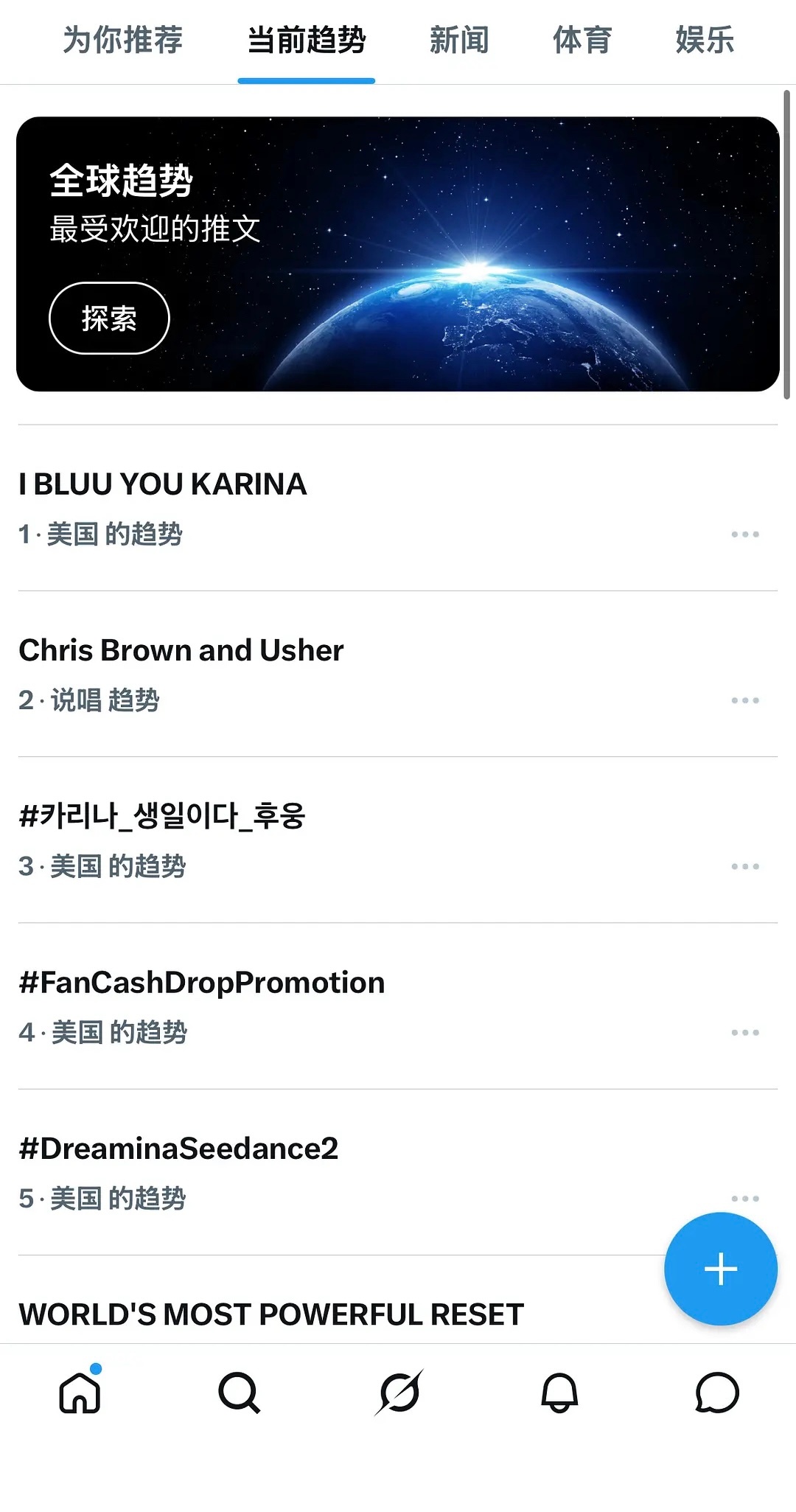The height and width of the screenshot is (1512, 796).
Task: Expand options for #카리나_생일이다_후웅 trend
Action: pos(747,866)
